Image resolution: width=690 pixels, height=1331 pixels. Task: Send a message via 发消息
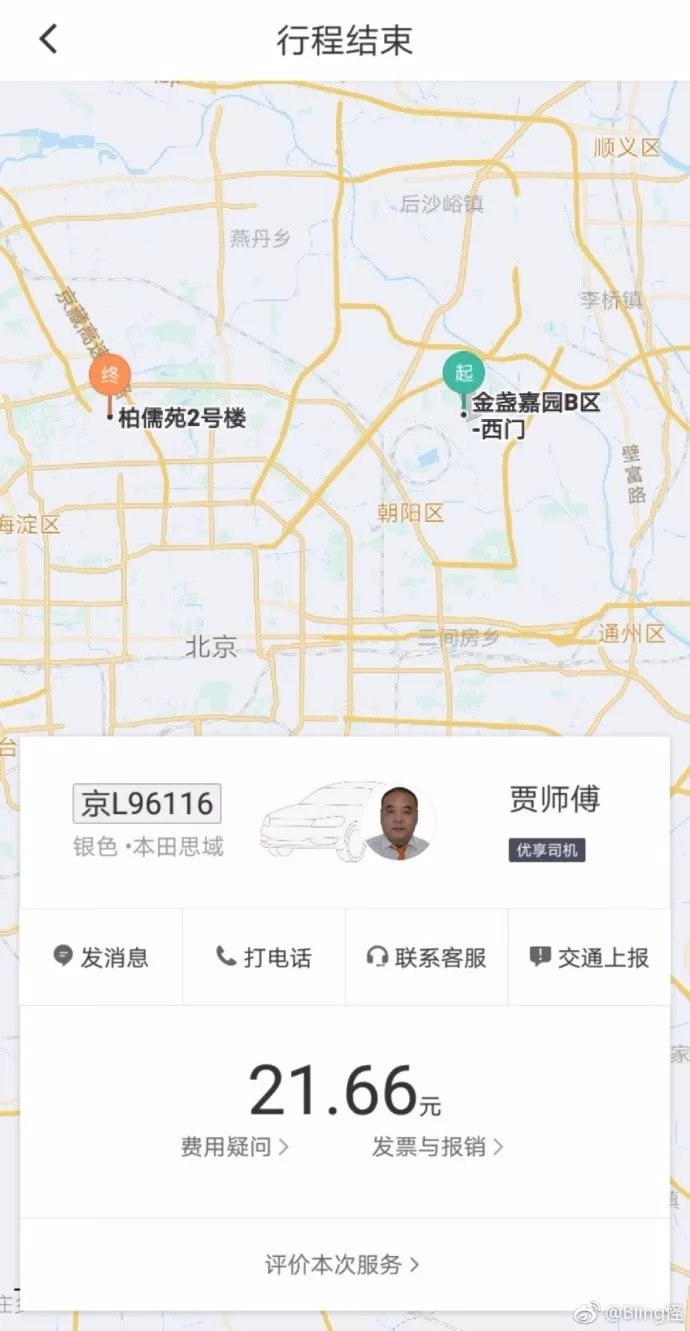(x=101, y=957)
